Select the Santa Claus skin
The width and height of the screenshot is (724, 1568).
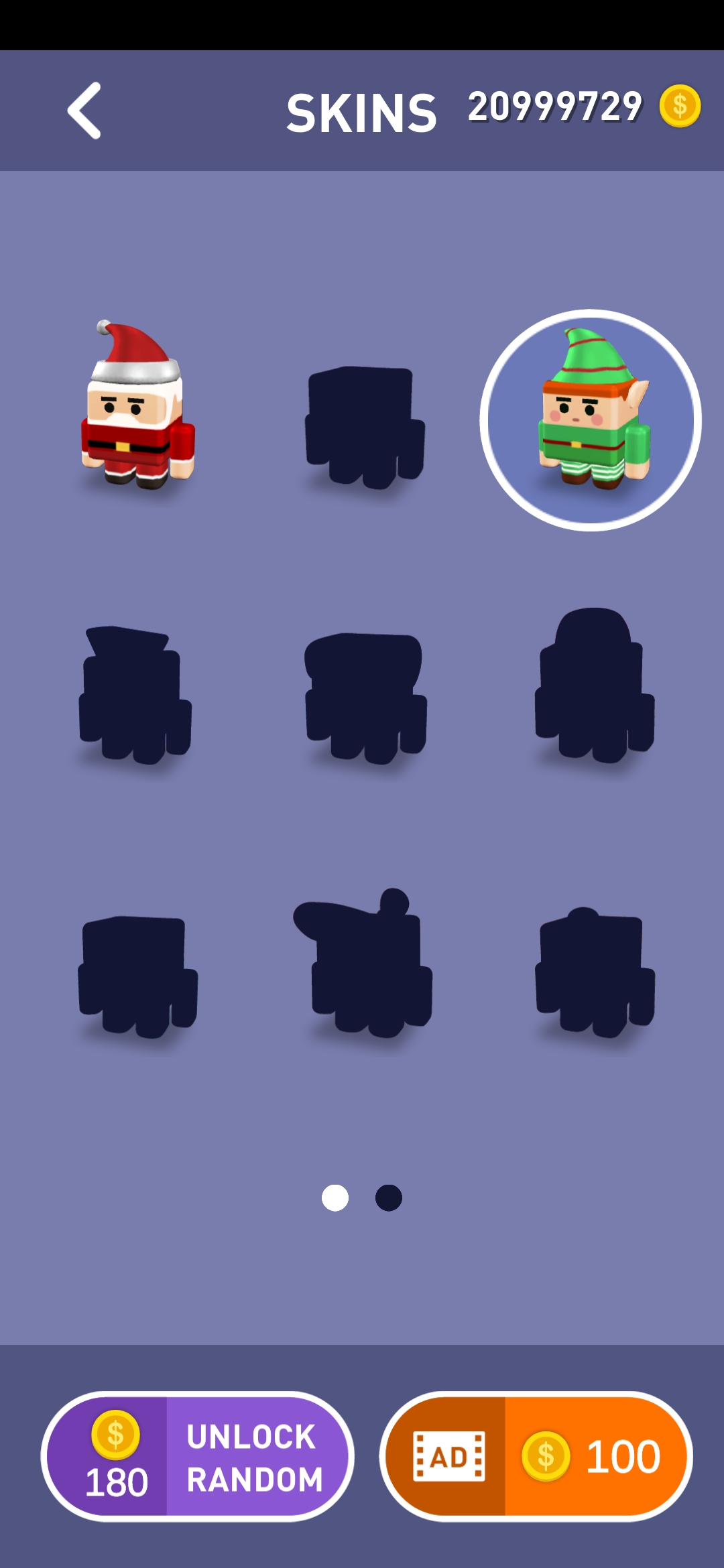137,407
